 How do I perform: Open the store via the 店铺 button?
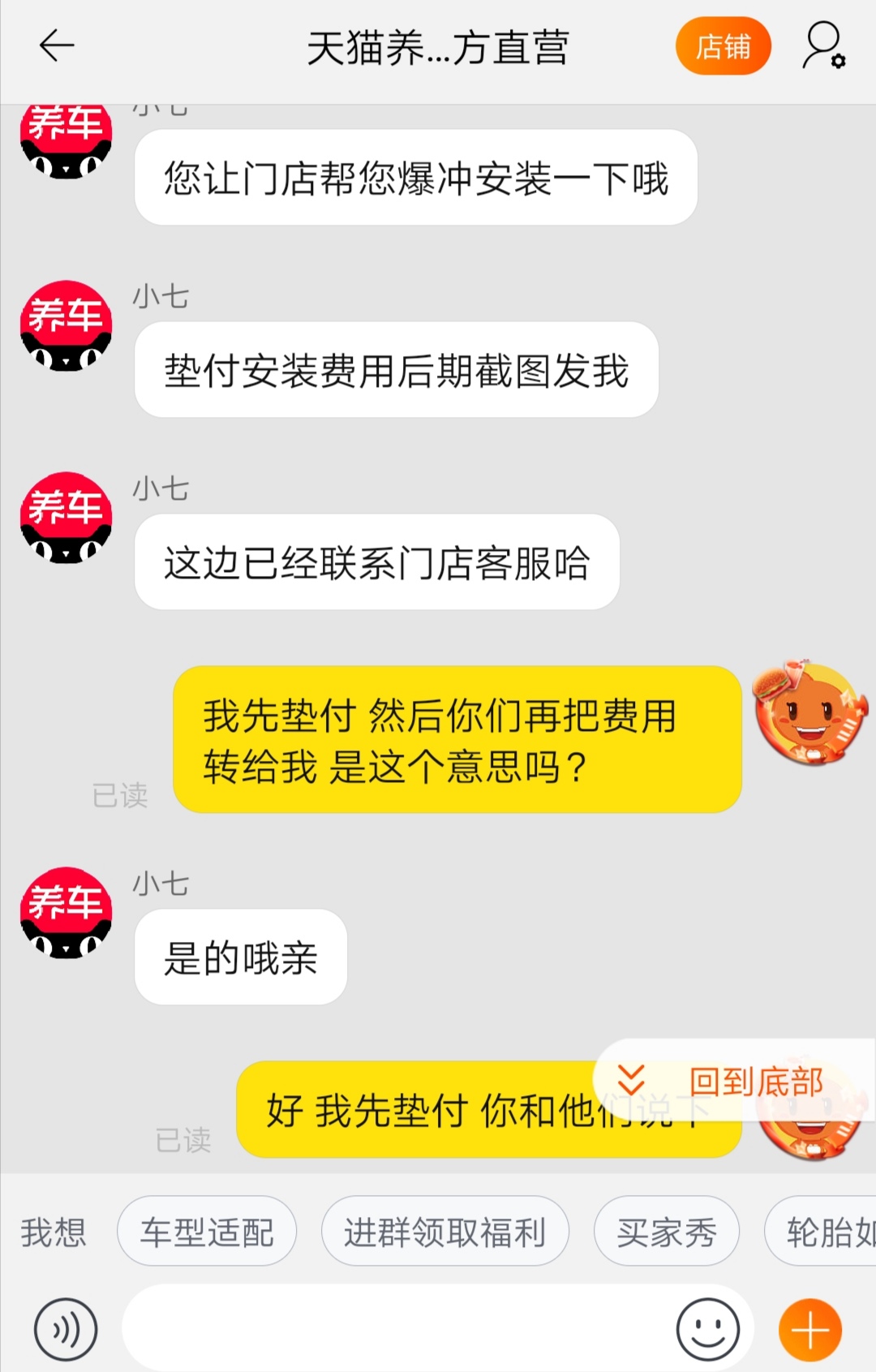(x=724, y=46)
